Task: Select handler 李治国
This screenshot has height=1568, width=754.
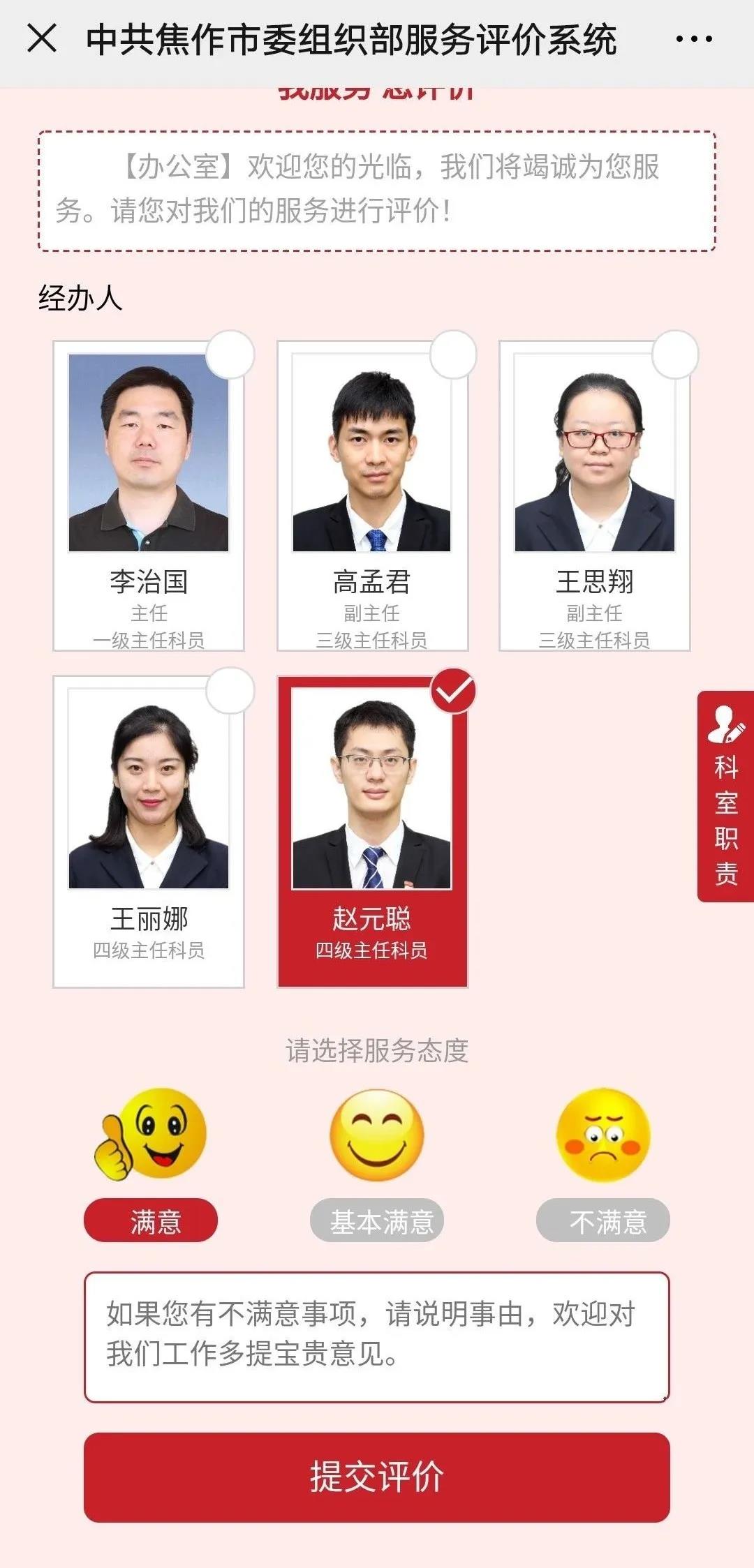Action: point(149,495)
